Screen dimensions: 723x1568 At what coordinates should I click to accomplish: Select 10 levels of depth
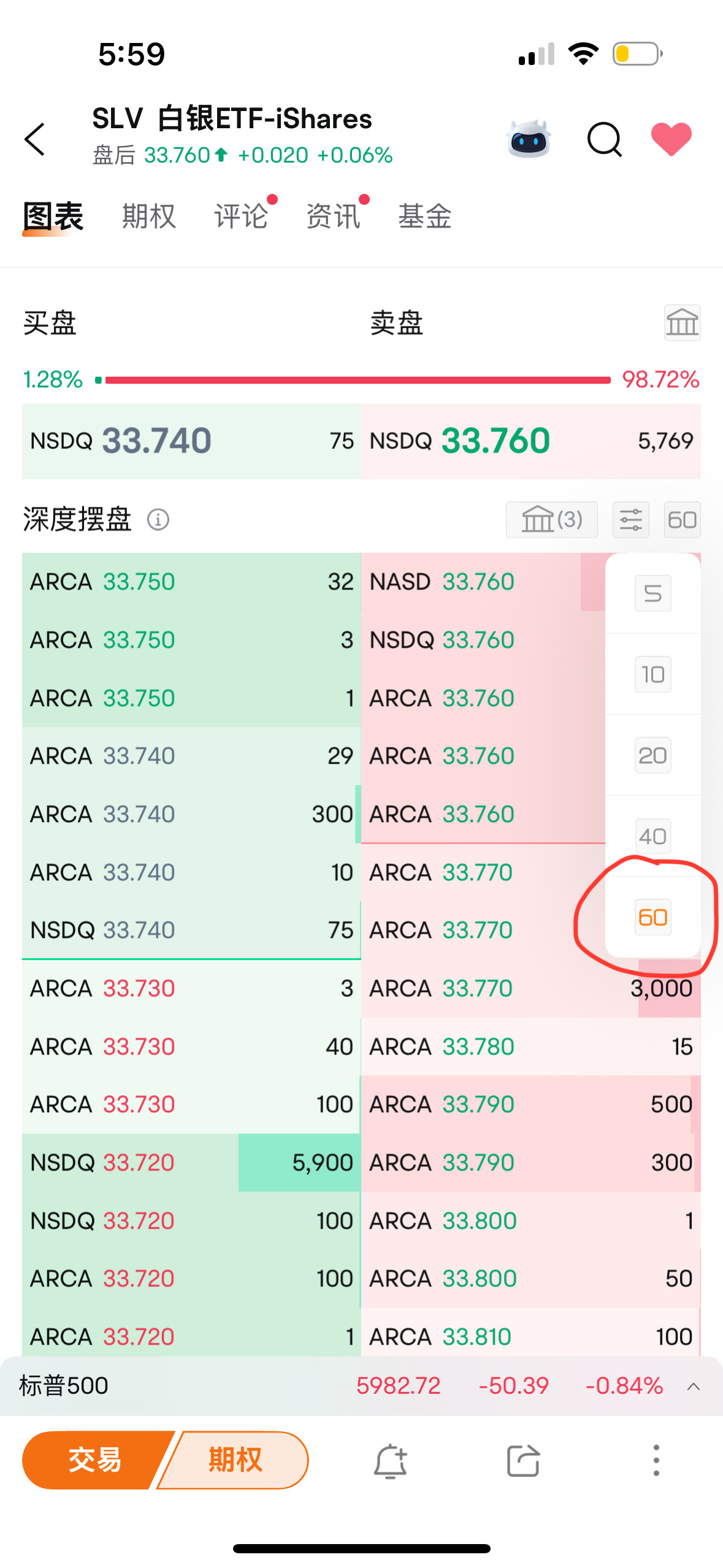pos(653,674)
